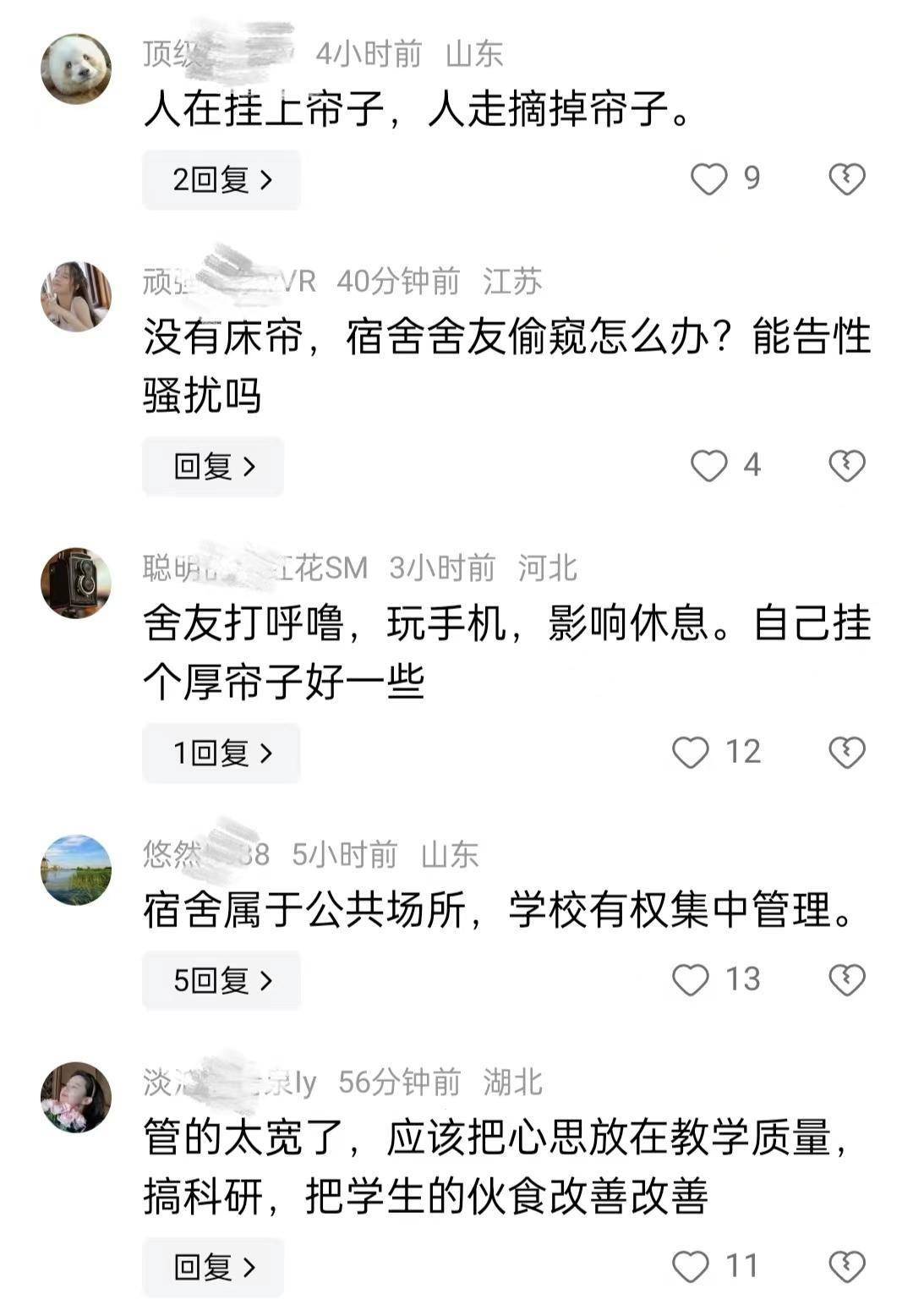Like the comment about 舍友偷窥
Image resolution: width=913 pixels, height=1316 pixels.
pos(708,465)
